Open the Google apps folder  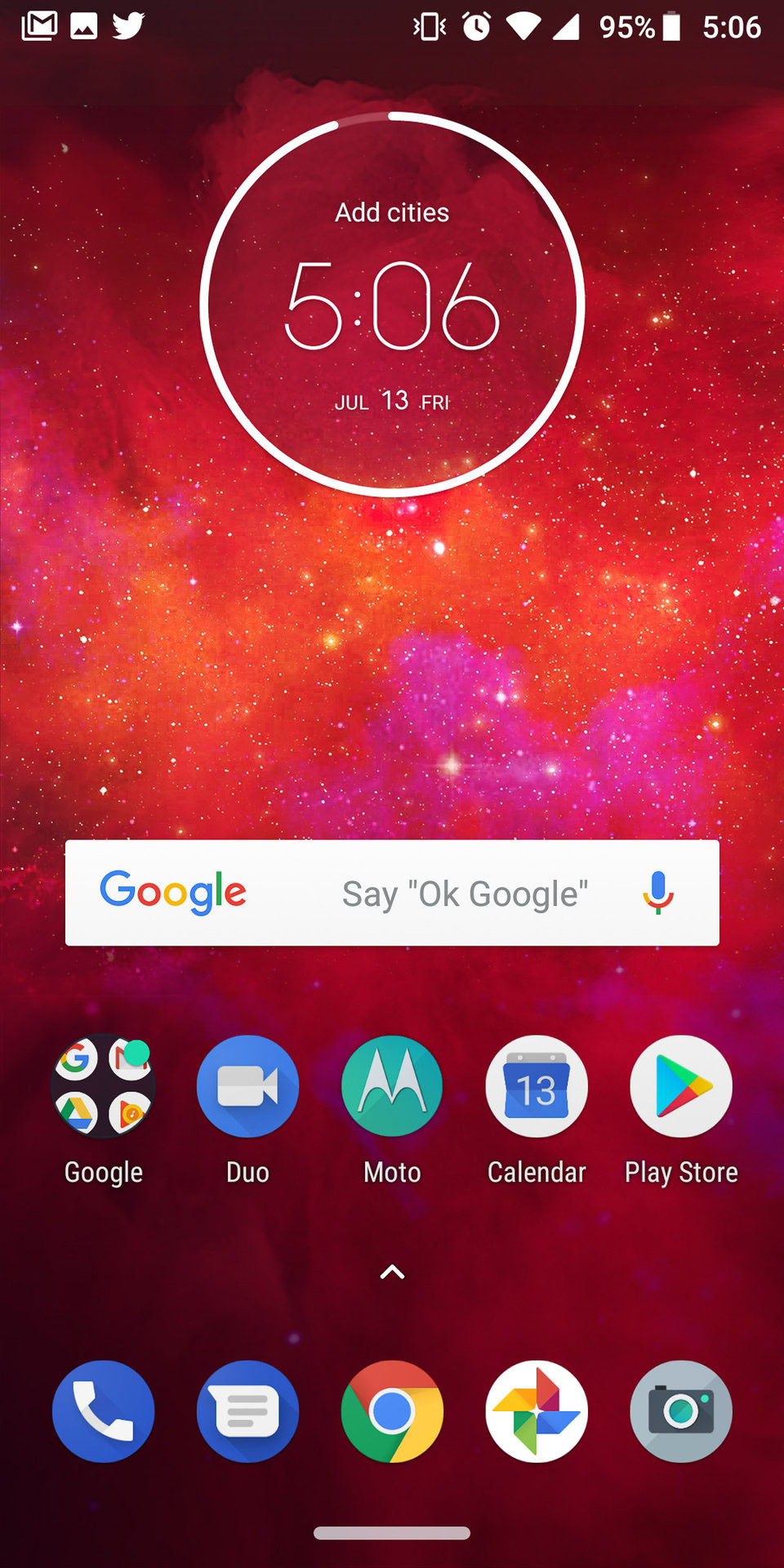[103, 1086]
